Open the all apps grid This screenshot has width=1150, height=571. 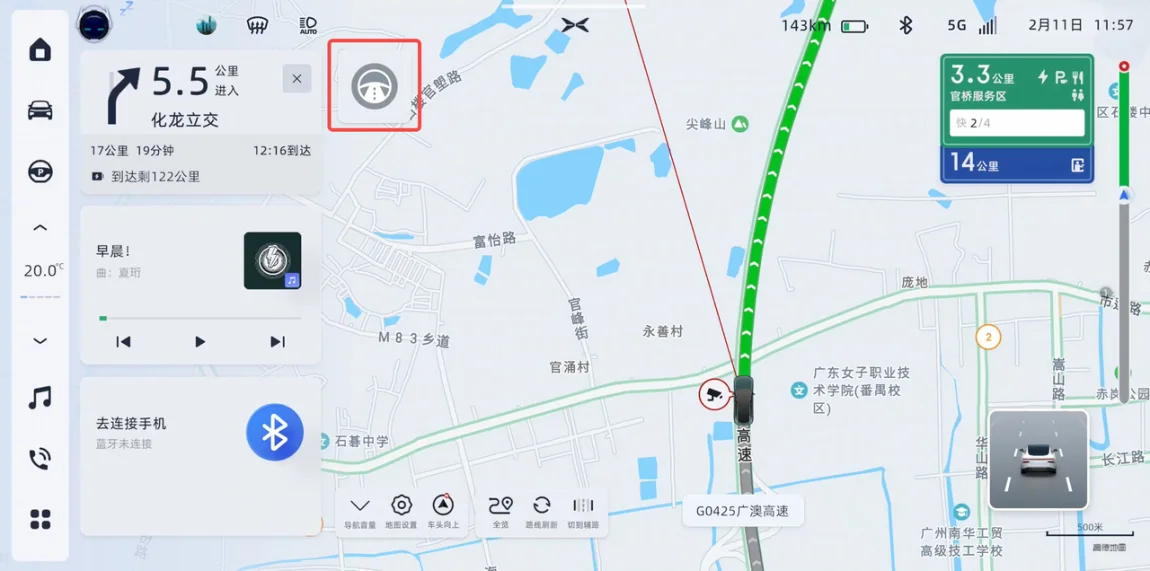[40, 519]
